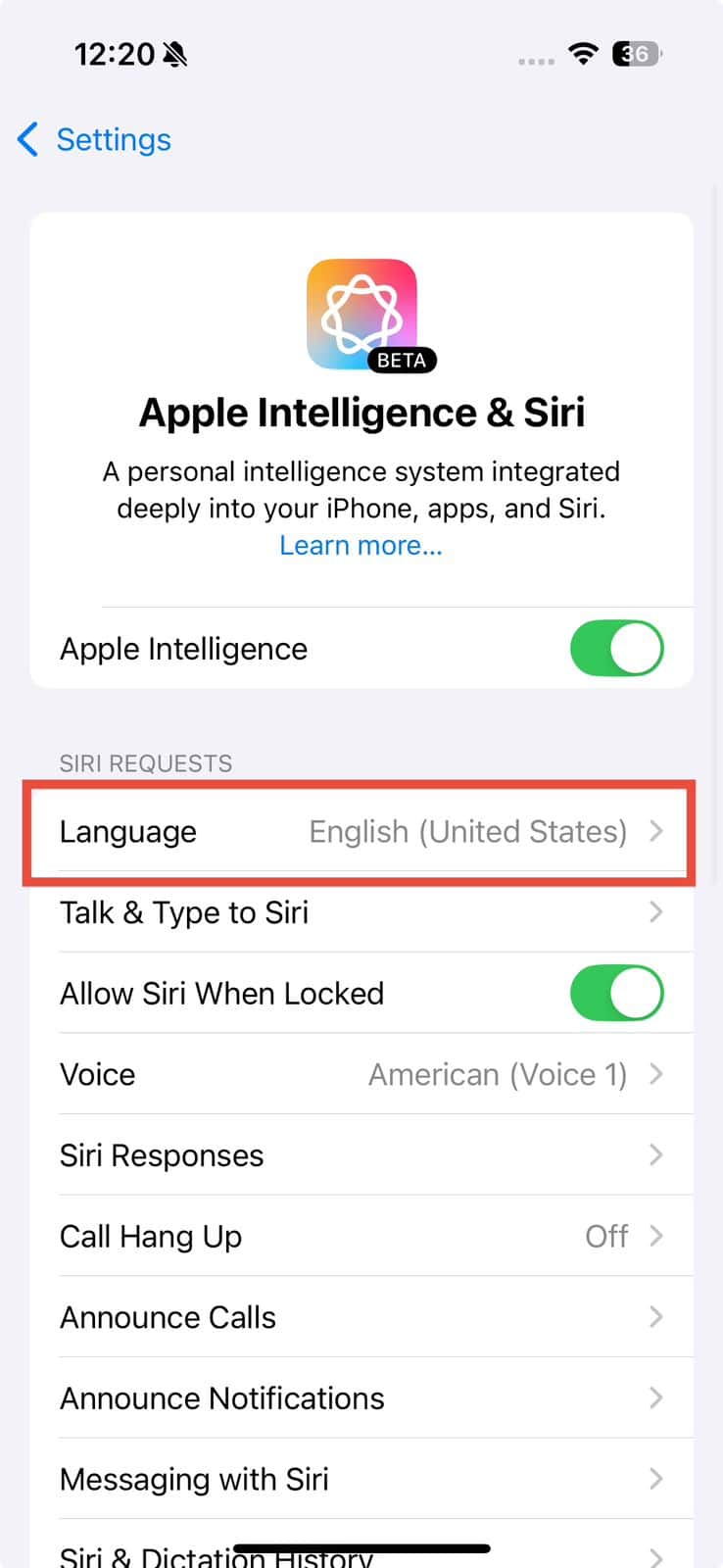Image resolution: width=723 pixels, height=1568 pixels.
Task: Go back to Settings
Action: point(95,140)
